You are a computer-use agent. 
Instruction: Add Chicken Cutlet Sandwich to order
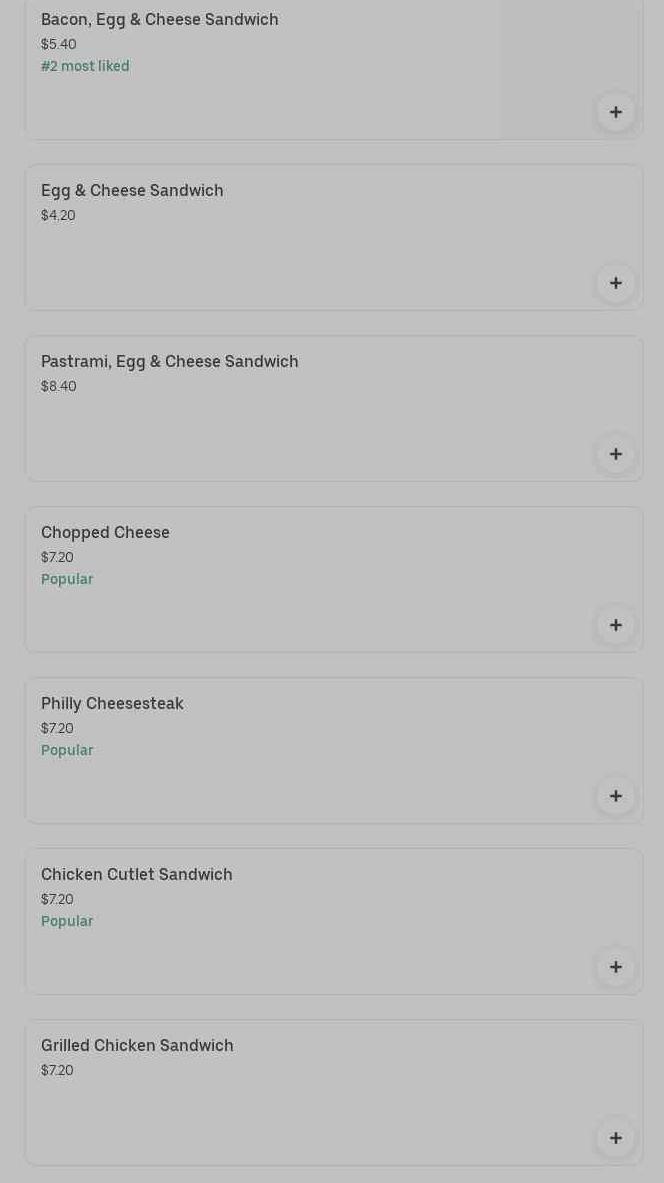click(616, 967)
